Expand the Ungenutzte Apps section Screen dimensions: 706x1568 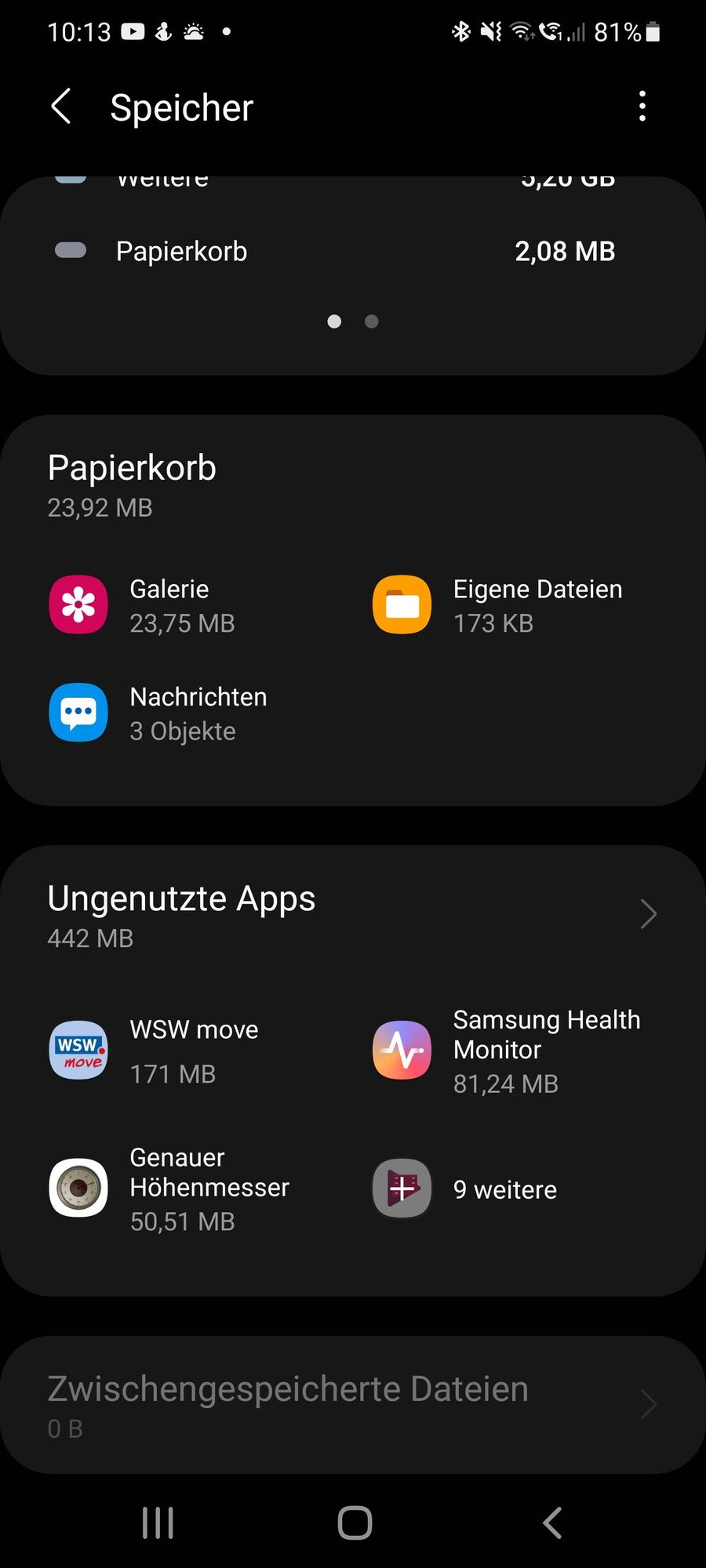click(x=648, y=914)
